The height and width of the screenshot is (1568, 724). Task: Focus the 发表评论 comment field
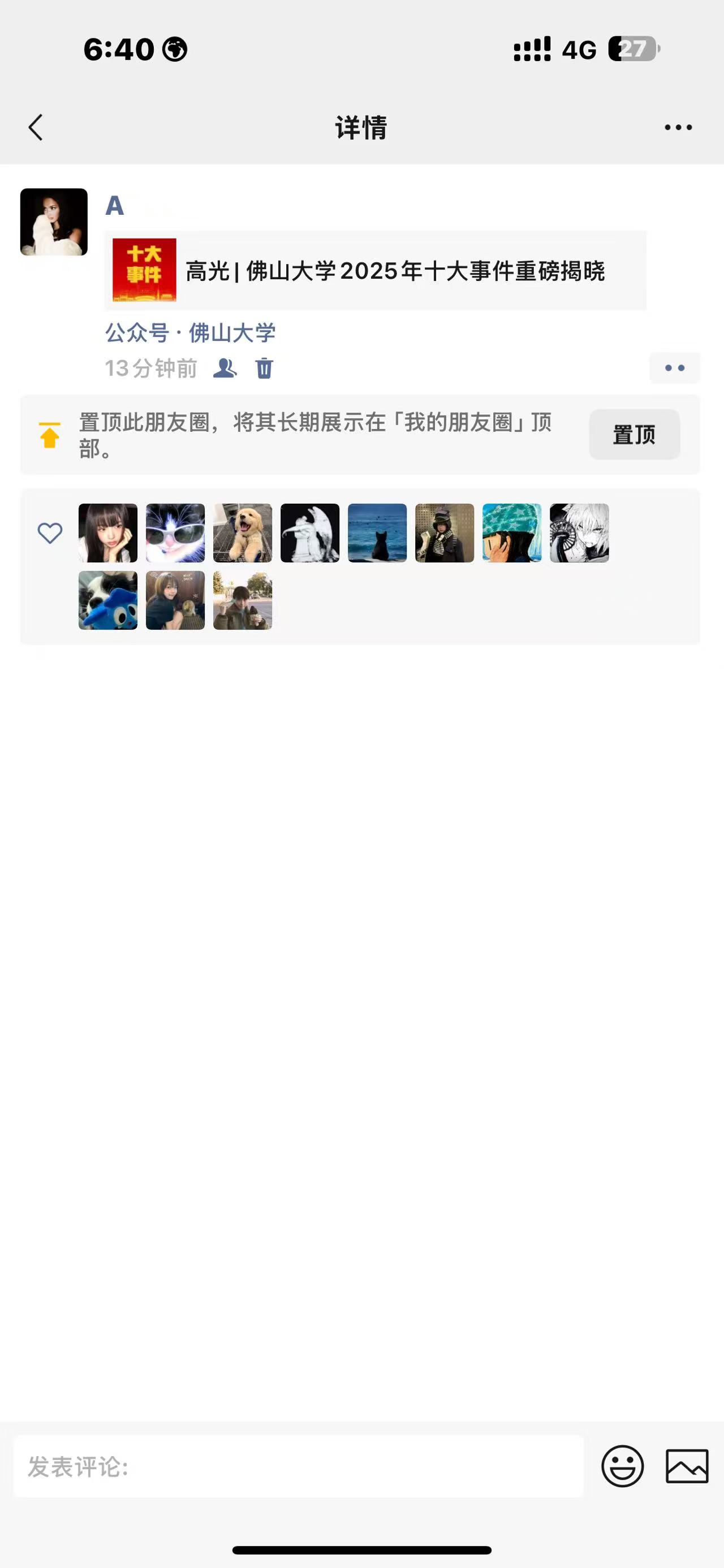tap(299, 1466)
